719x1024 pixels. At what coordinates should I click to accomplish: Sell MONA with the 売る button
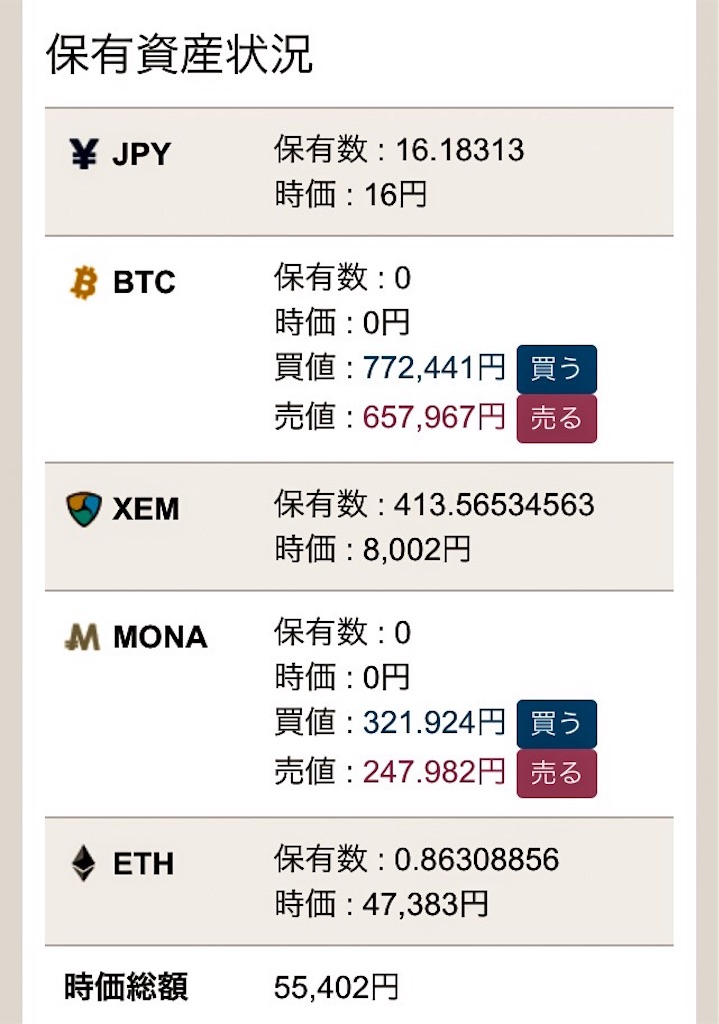[556, 773]
